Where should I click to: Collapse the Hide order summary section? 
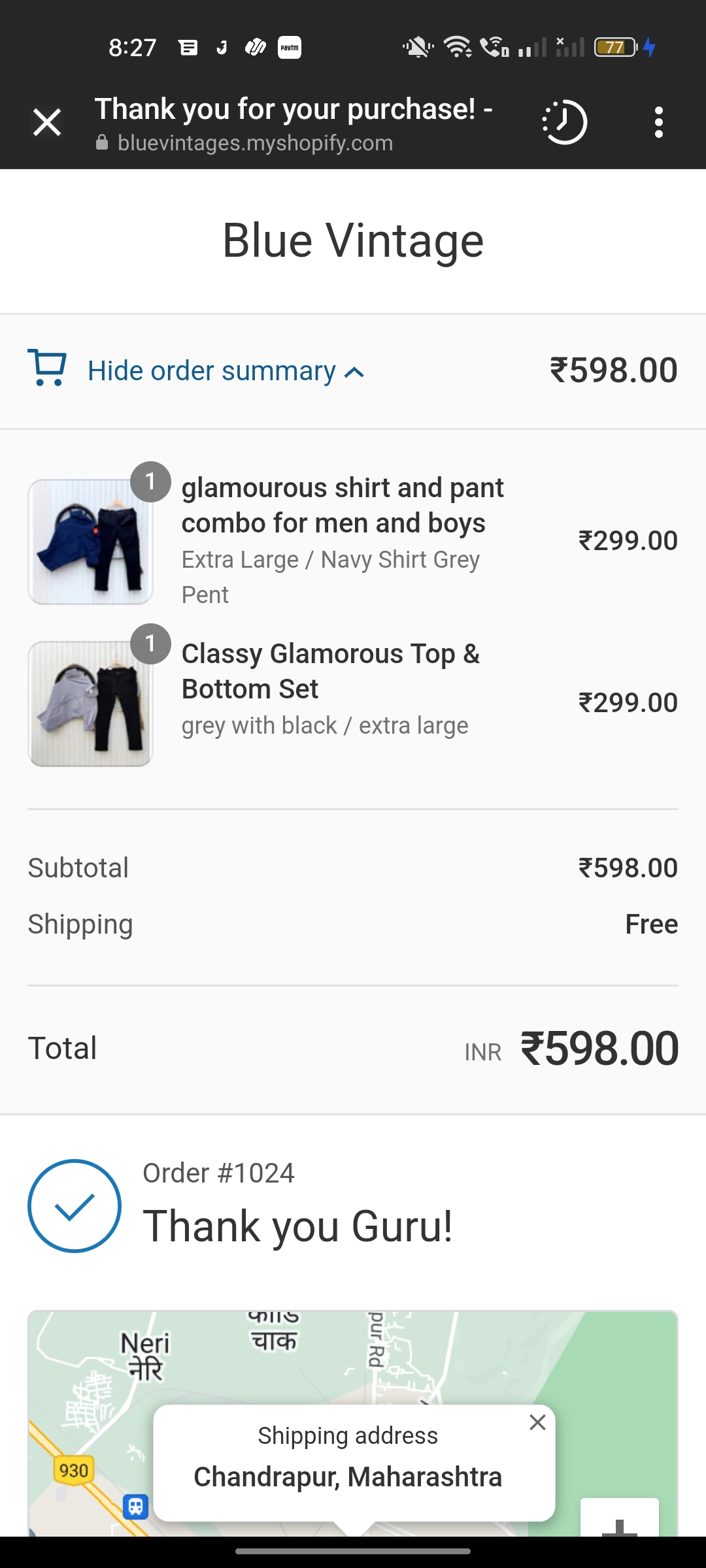(x=226, y=371)
